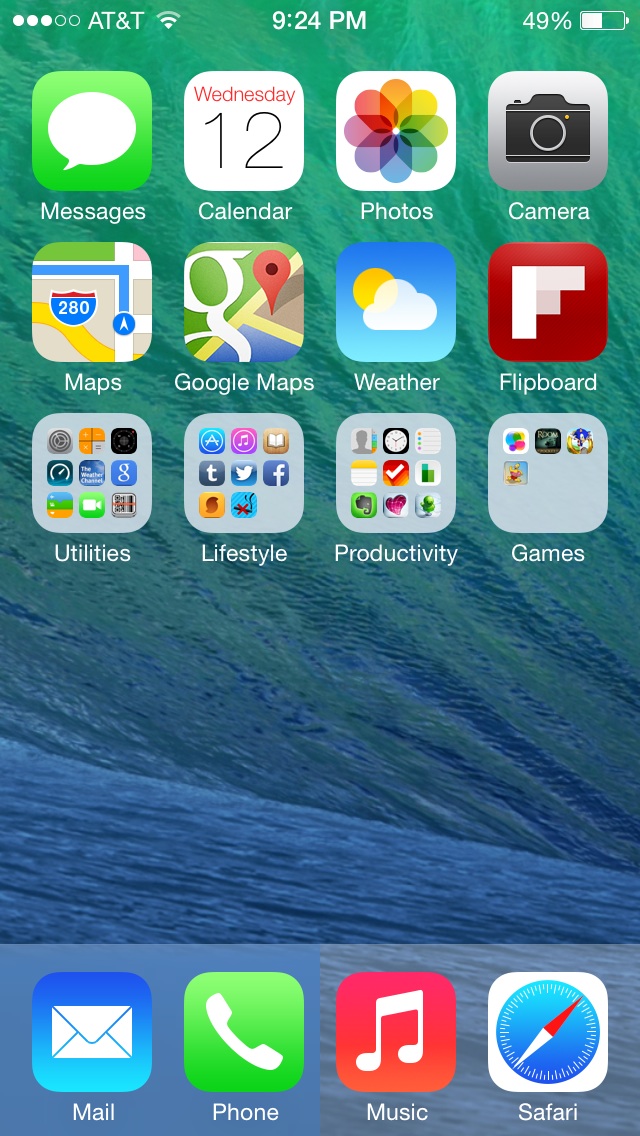Image resolution: width=640 pixels, height=1136 pixels.
Task: Launch the Calendar app
Action: (x=244, y=131)
